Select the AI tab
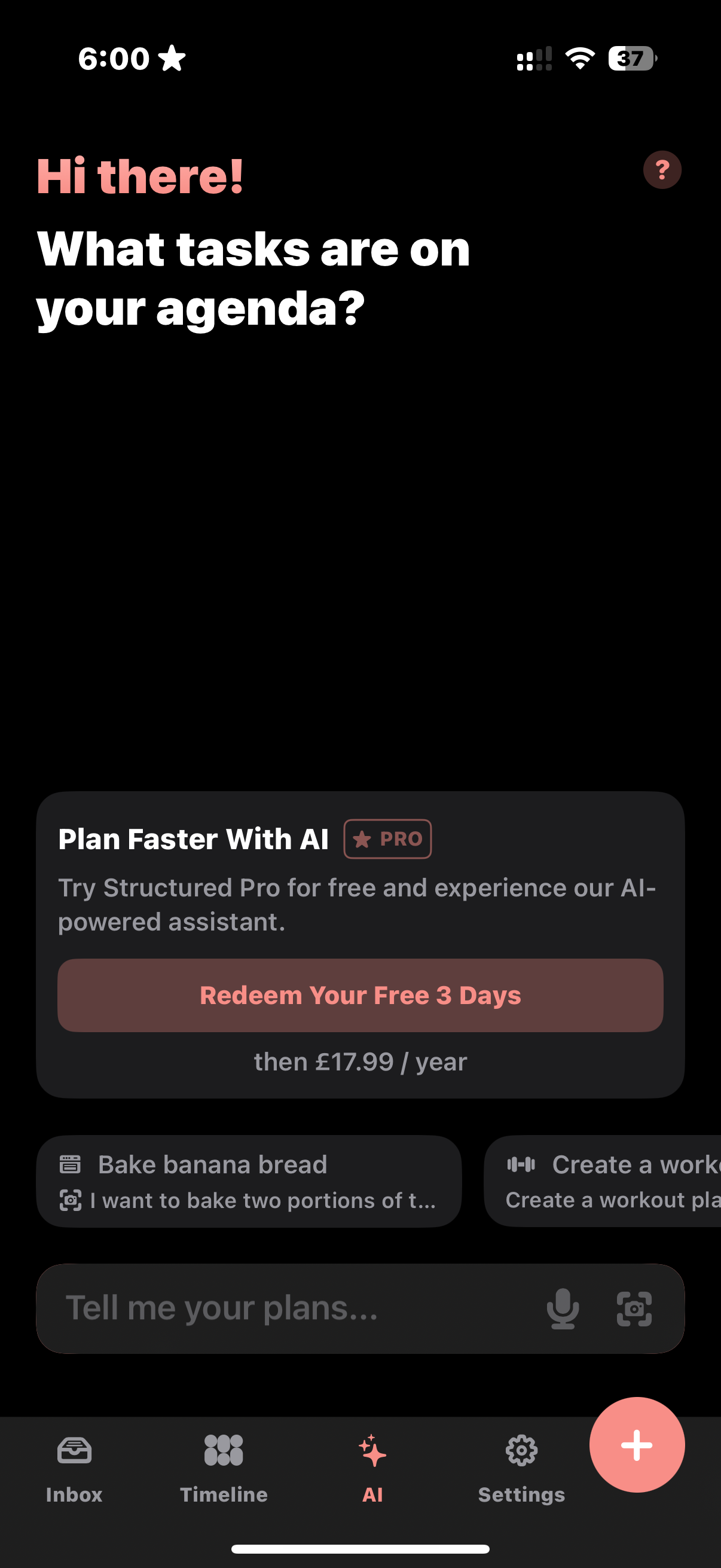721x1568 pixels. coord(372,1467)
